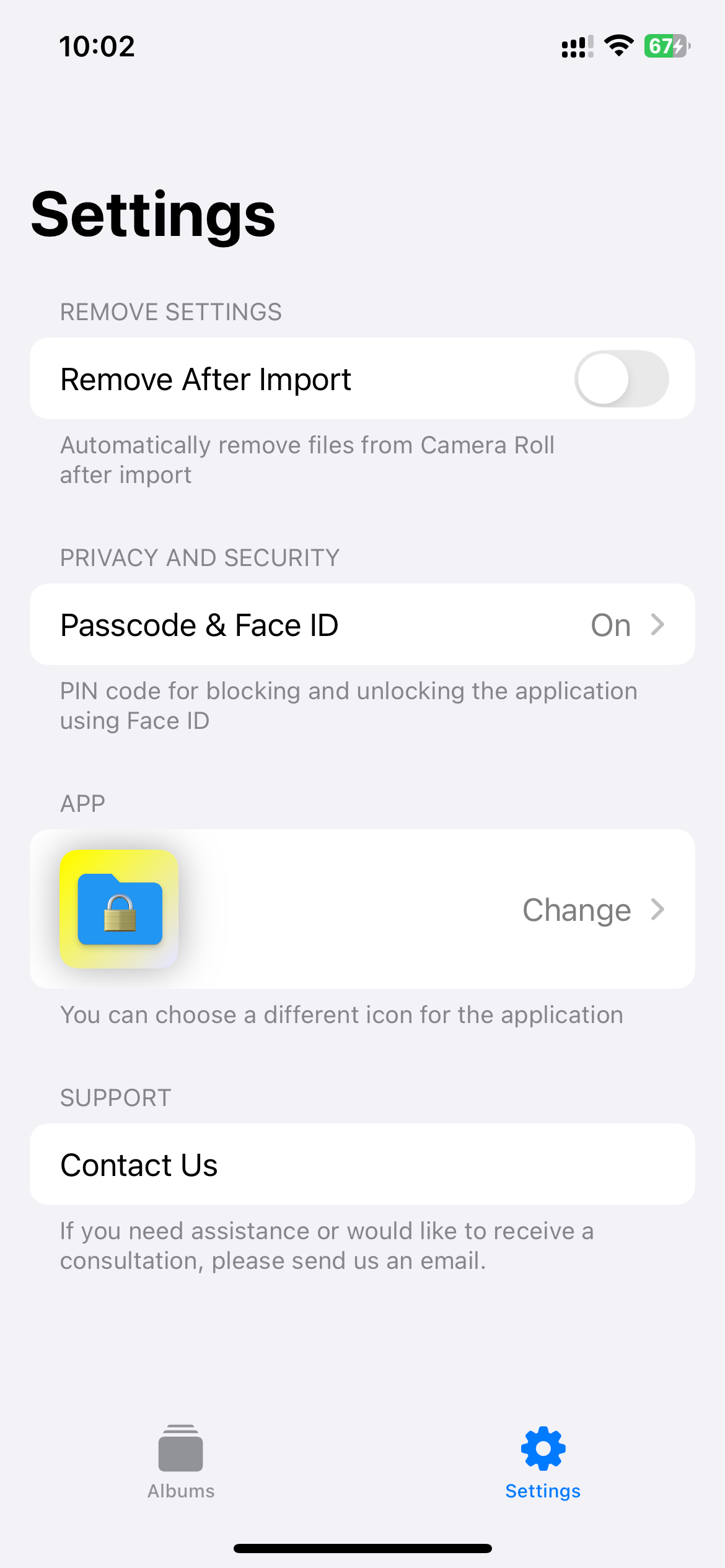Open Passcode & Face ID settings
The height and width of the screenshot is (1568, 725).
pos(362,625)
